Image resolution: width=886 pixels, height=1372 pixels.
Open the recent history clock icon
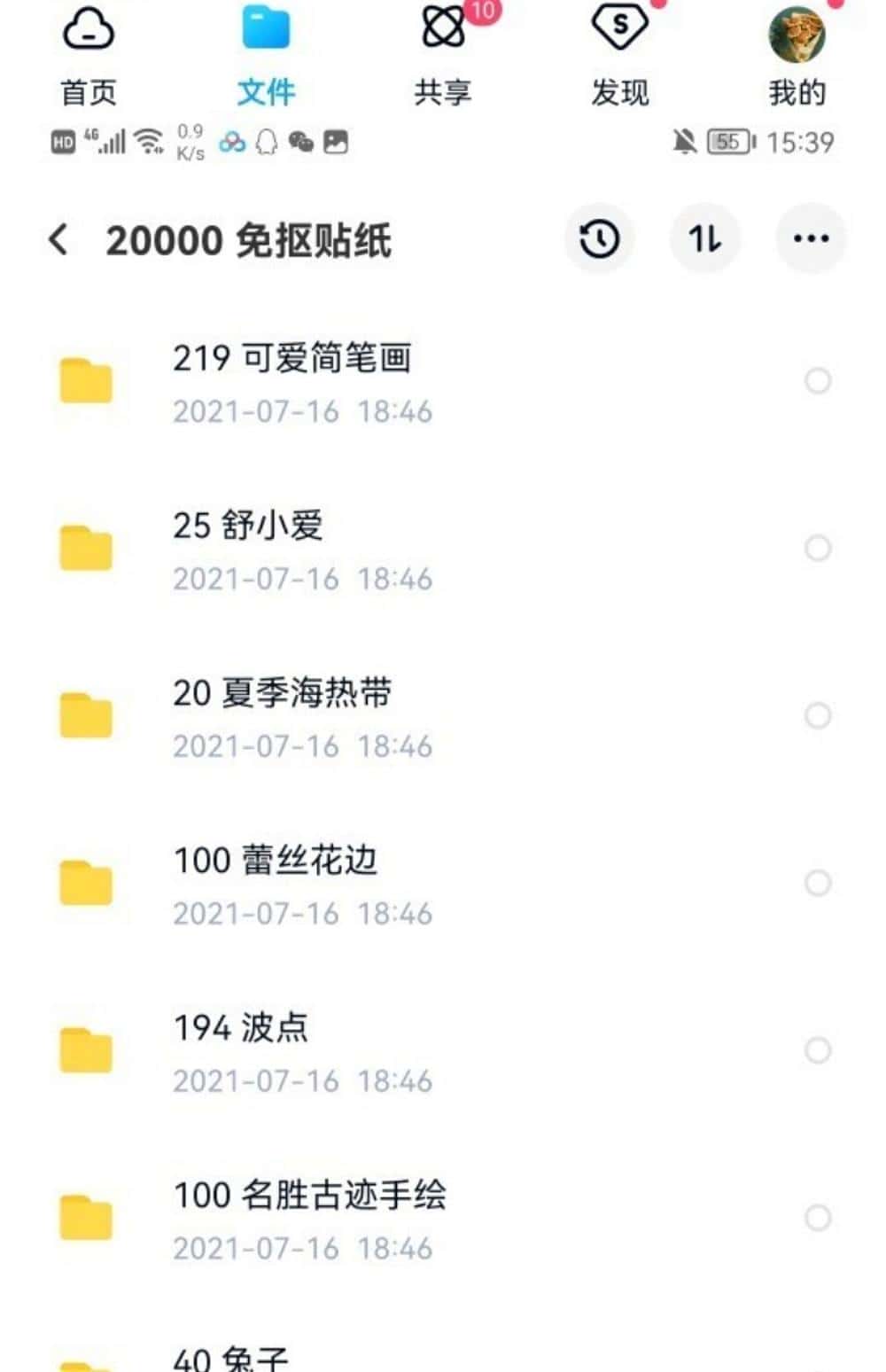click(599, 239)
